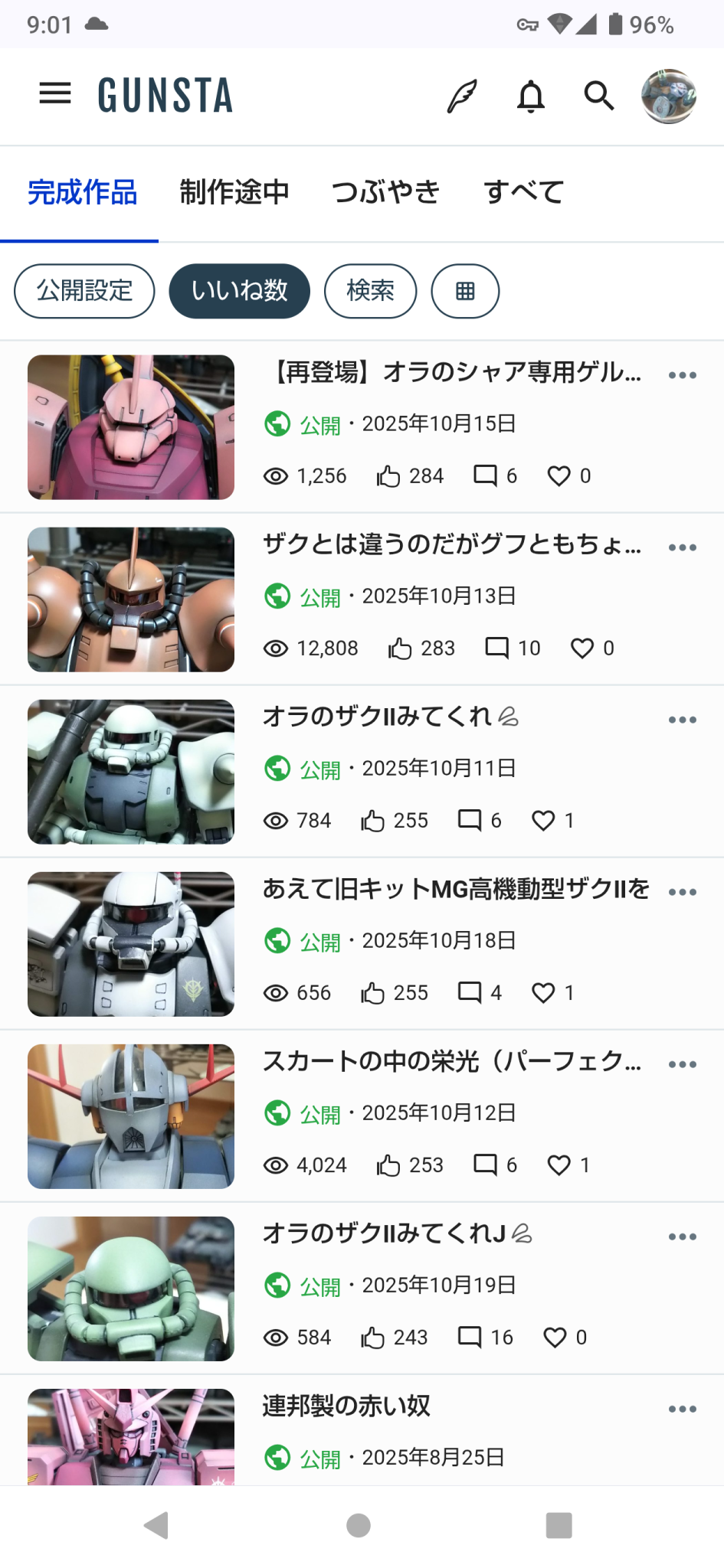Image resolution: width=724 pixels, height=1568 pixels.
Task: Tap the 公開設定 filter chip
Action: [84, 291]
